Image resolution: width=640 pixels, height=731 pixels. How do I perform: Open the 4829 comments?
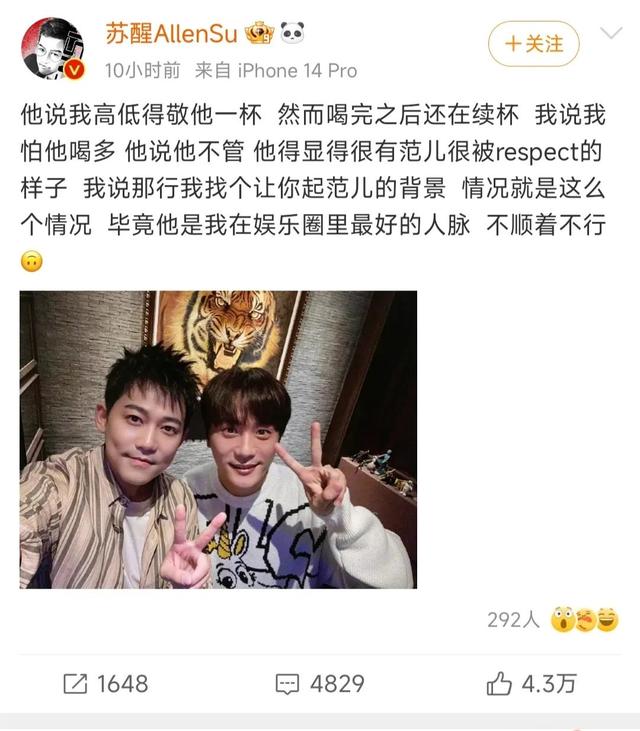click(320, 684)
